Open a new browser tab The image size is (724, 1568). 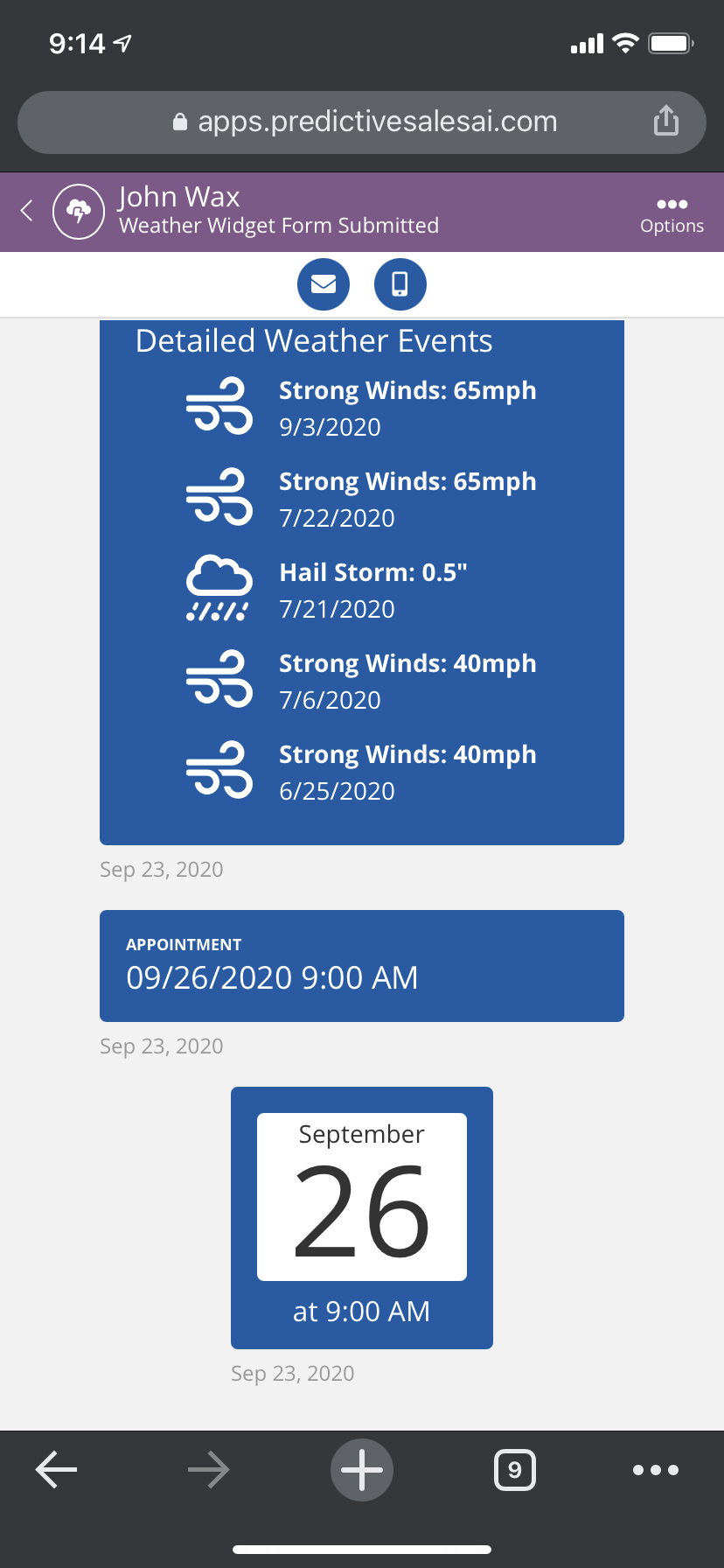point(362,1470)
